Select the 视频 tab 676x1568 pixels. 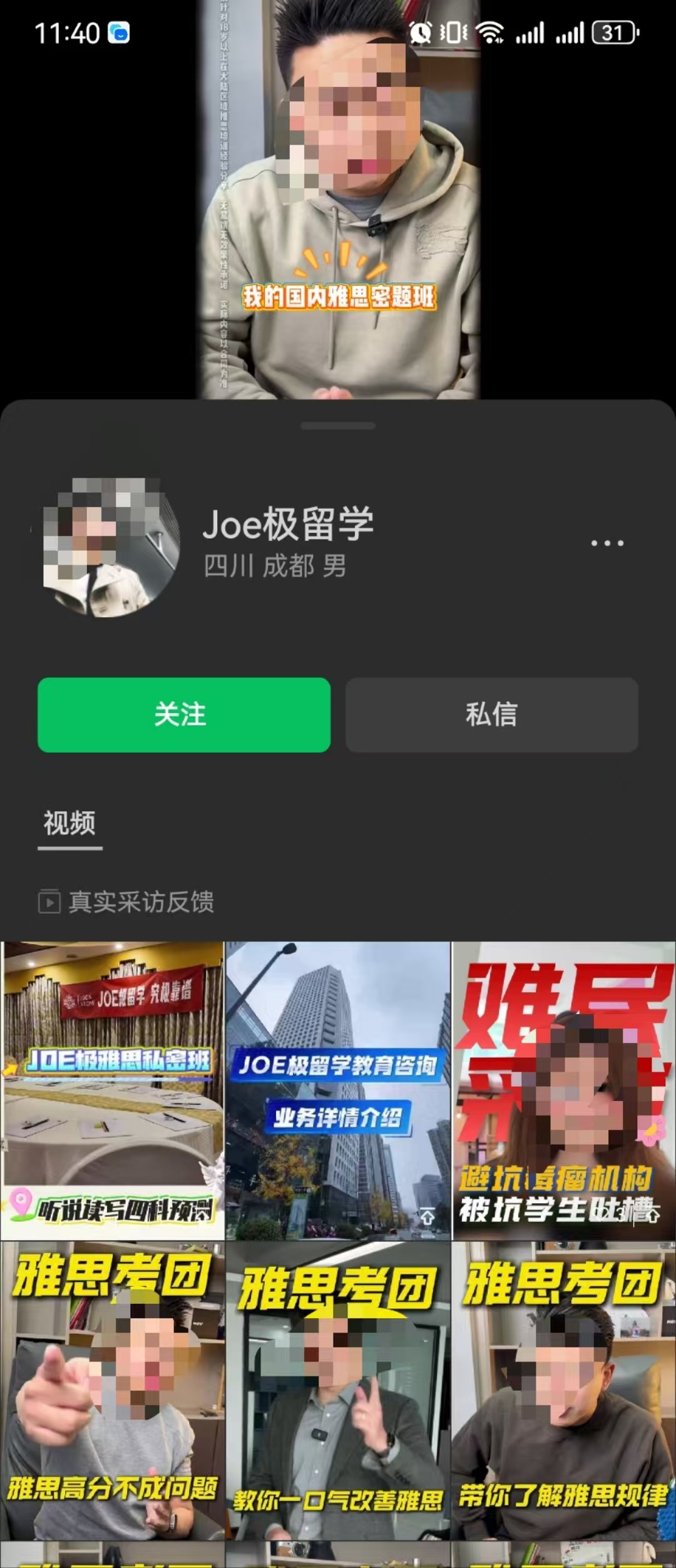[x=69, y=823]
